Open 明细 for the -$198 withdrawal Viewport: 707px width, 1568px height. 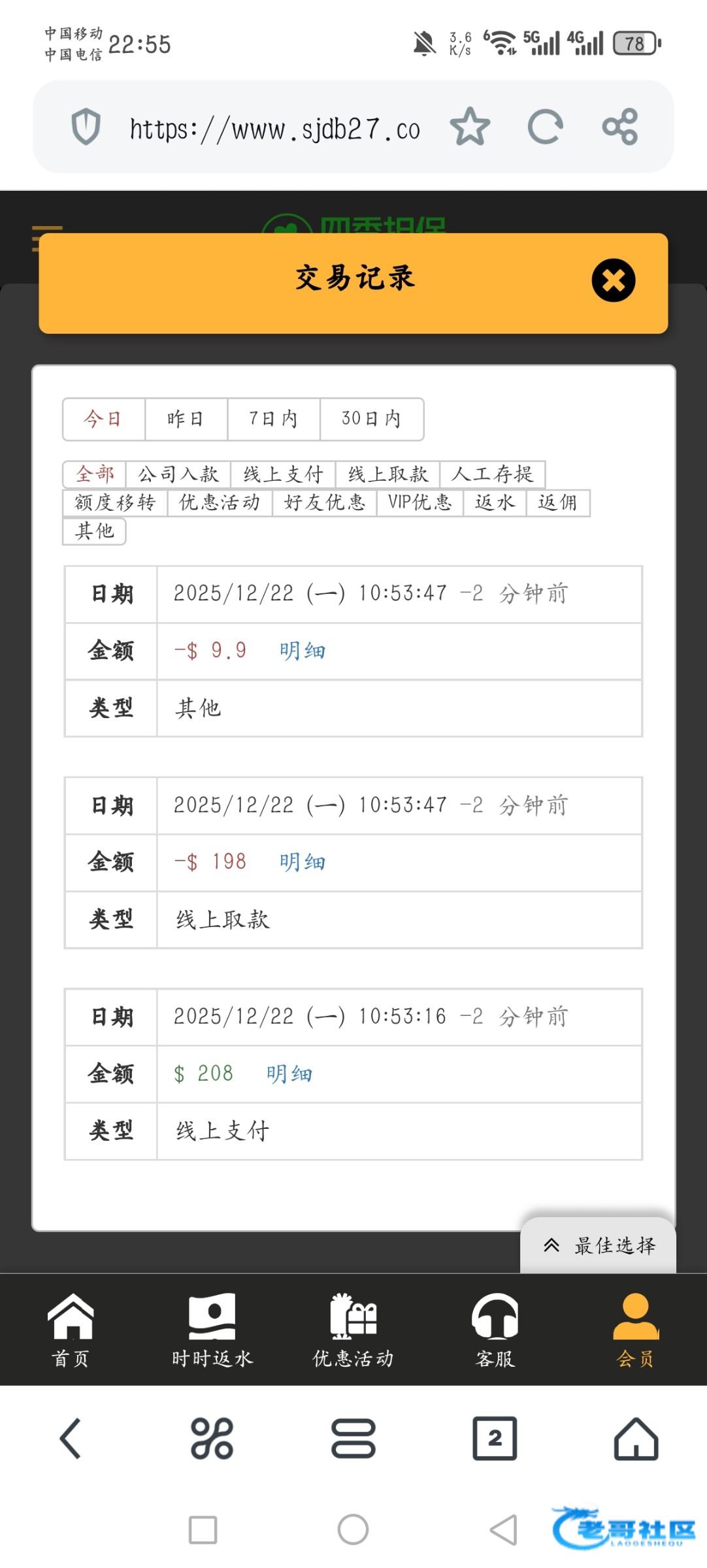click(x=302, y=862)
